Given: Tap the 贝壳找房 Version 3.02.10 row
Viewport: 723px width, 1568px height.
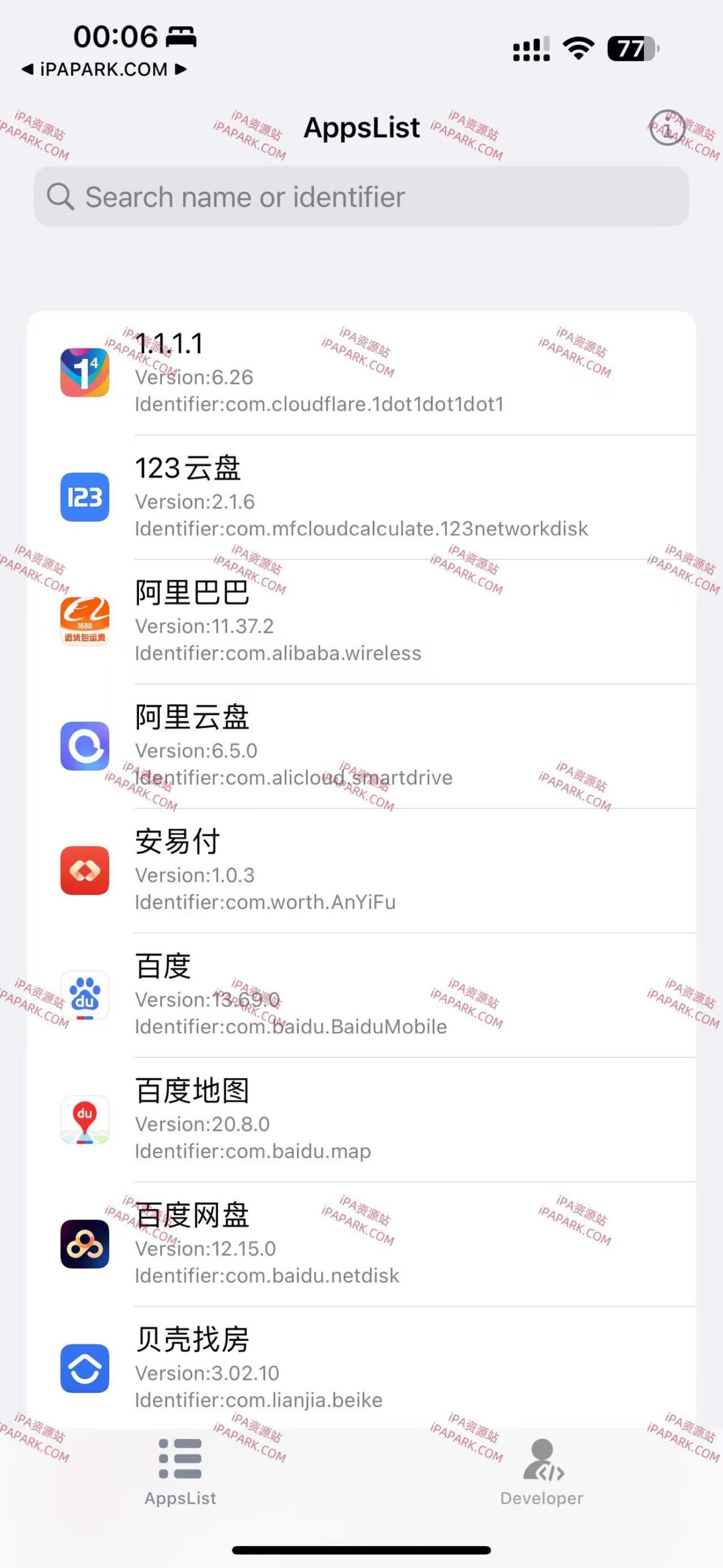Looking at the screenshot, I should point(361,1369).
